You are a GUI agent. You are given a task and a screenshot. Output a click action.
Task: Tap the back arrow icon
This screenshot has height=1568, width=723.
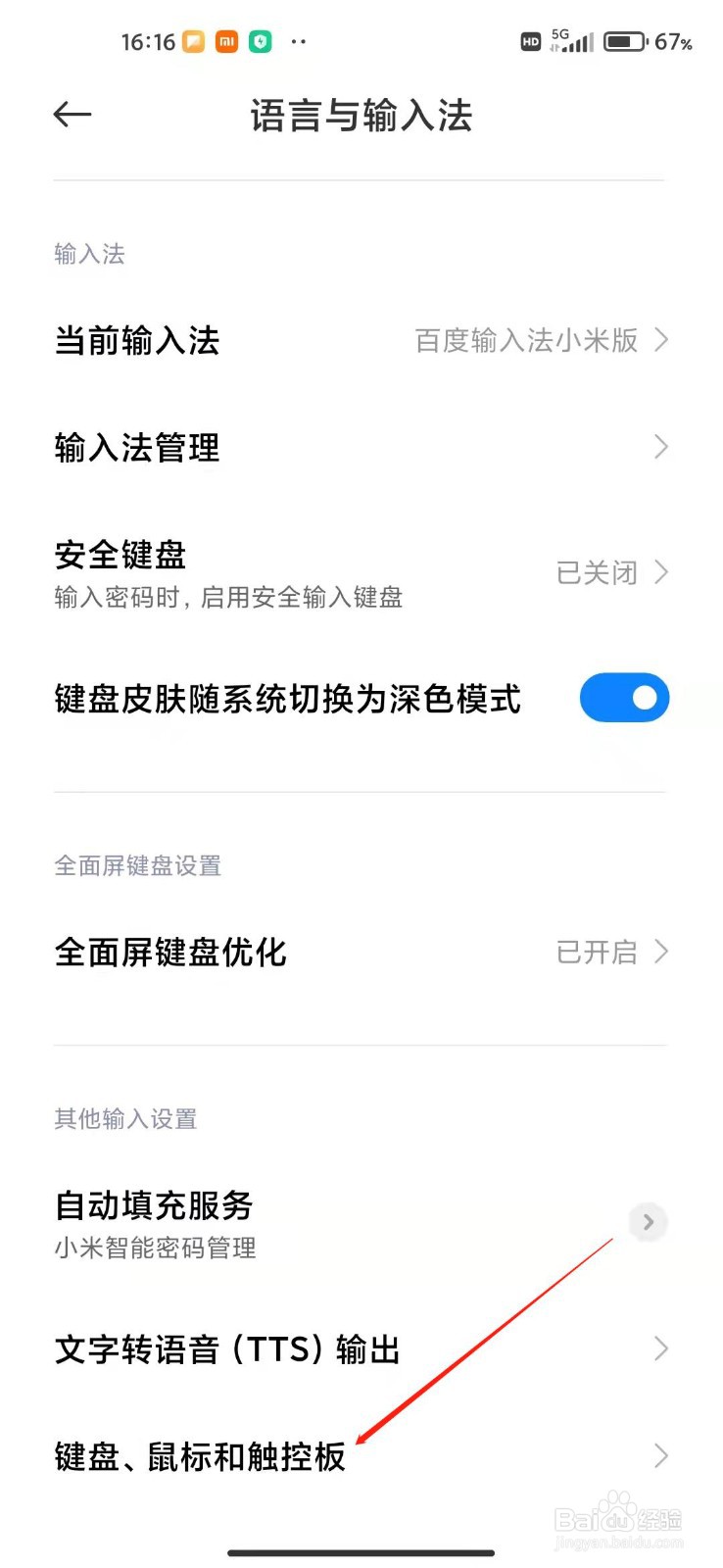pos(72,115)
